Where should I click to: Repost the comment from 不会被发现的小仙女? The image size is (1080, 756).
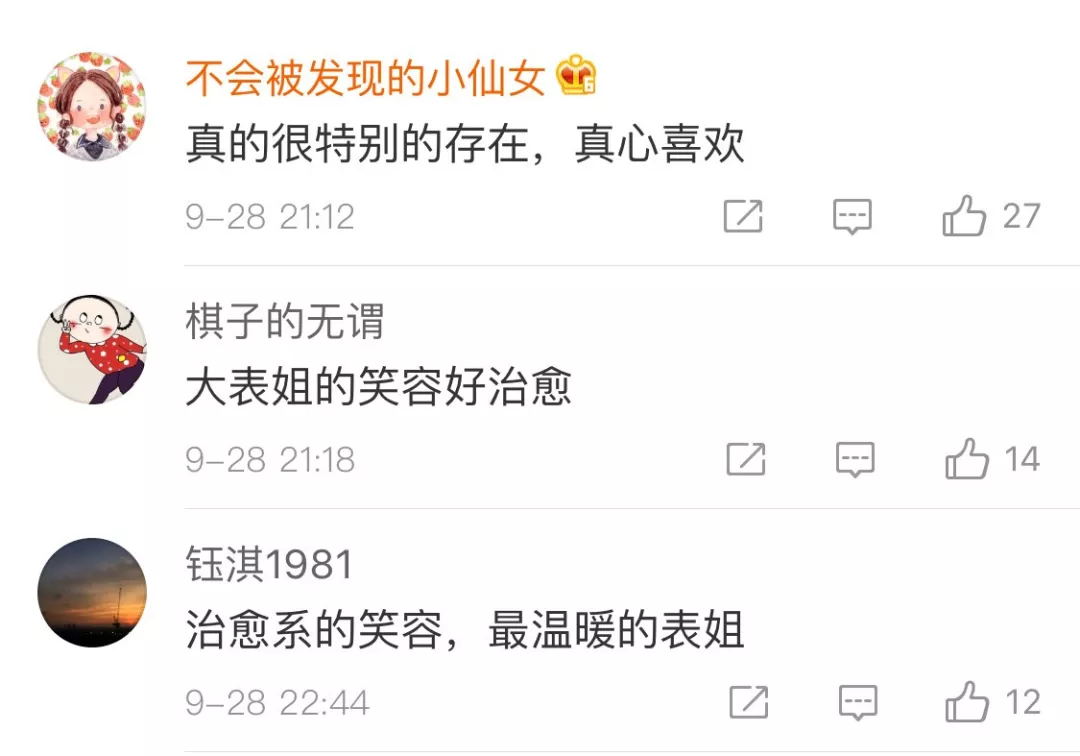pyautogui.click(x=743, y=216)
